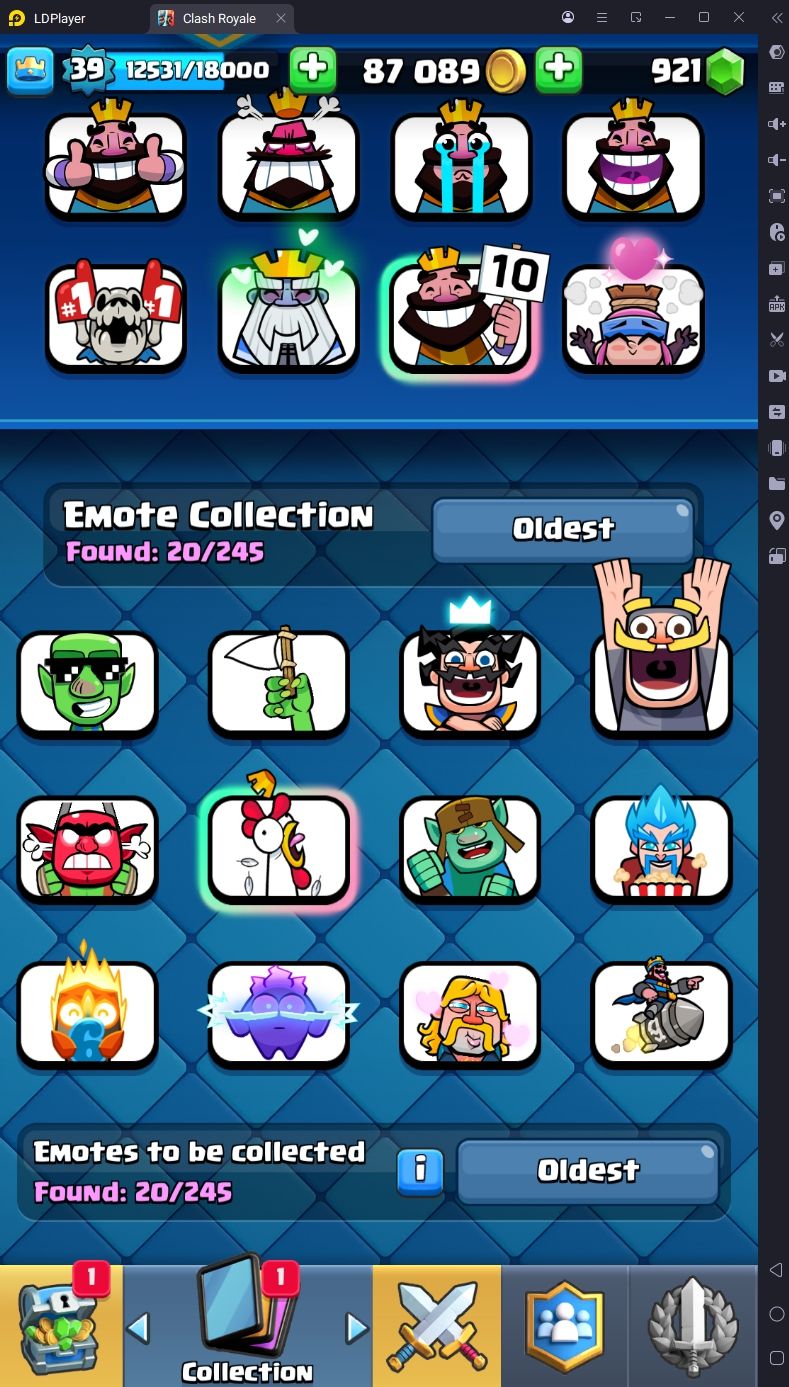The width and height of the screenshot is (789, 1387).
Task: Select the king riding rocket emote
Action: 661,1013
